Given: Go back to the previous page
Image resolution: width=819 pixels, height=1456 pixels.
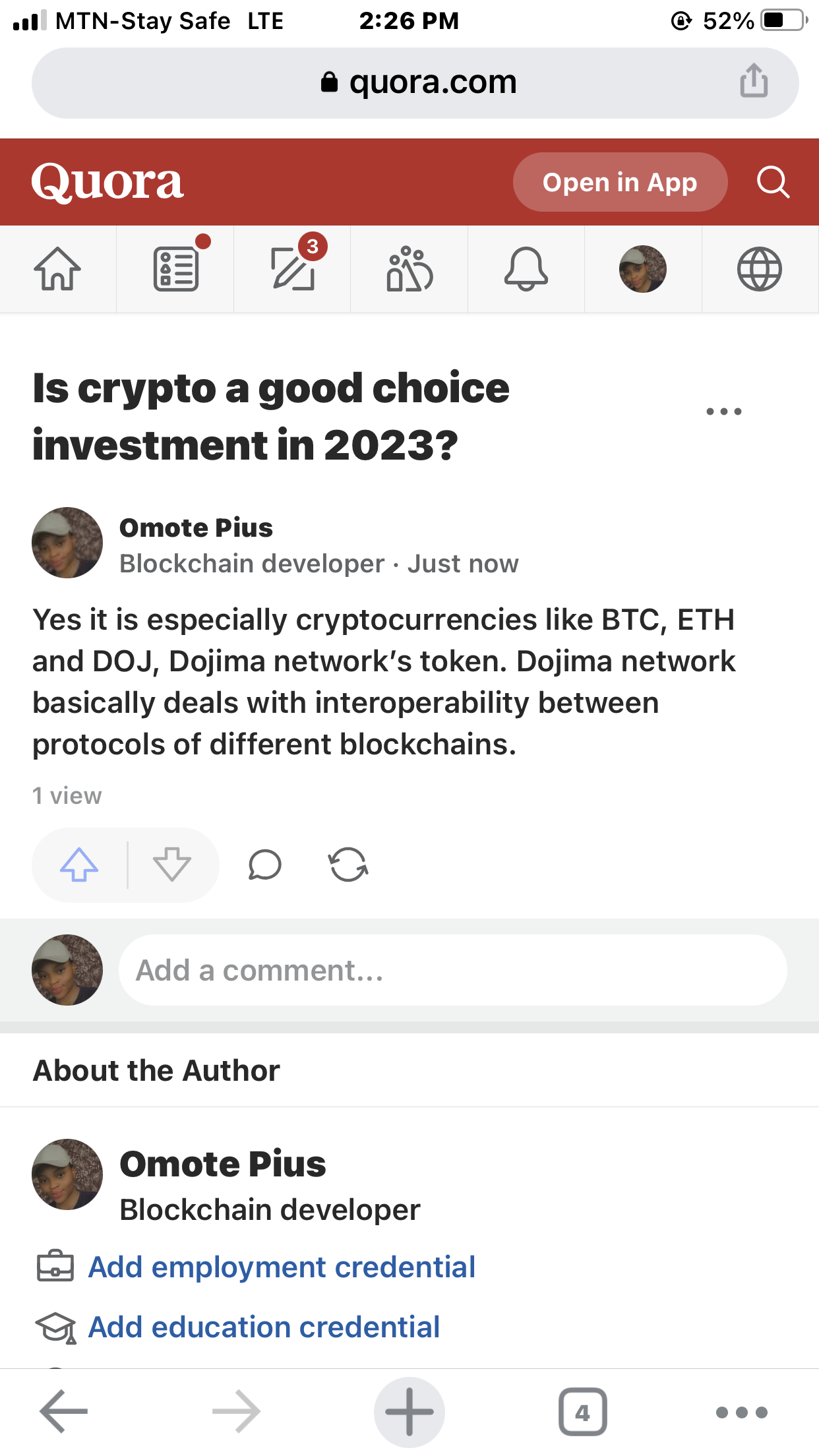Looking at the screenshot, I should coord(63,1411).
